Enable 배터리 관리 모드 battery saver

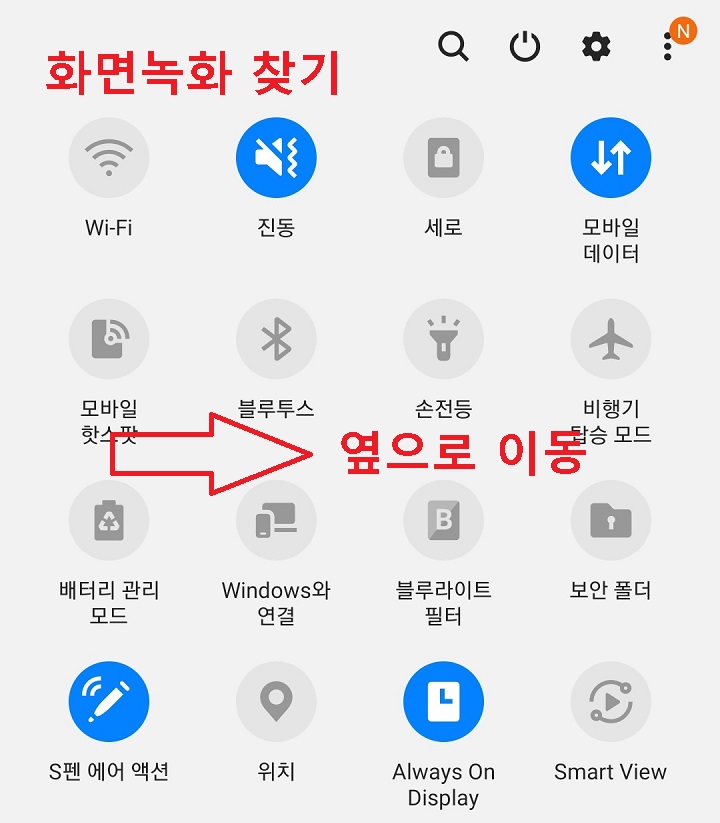tap(109, 520)
